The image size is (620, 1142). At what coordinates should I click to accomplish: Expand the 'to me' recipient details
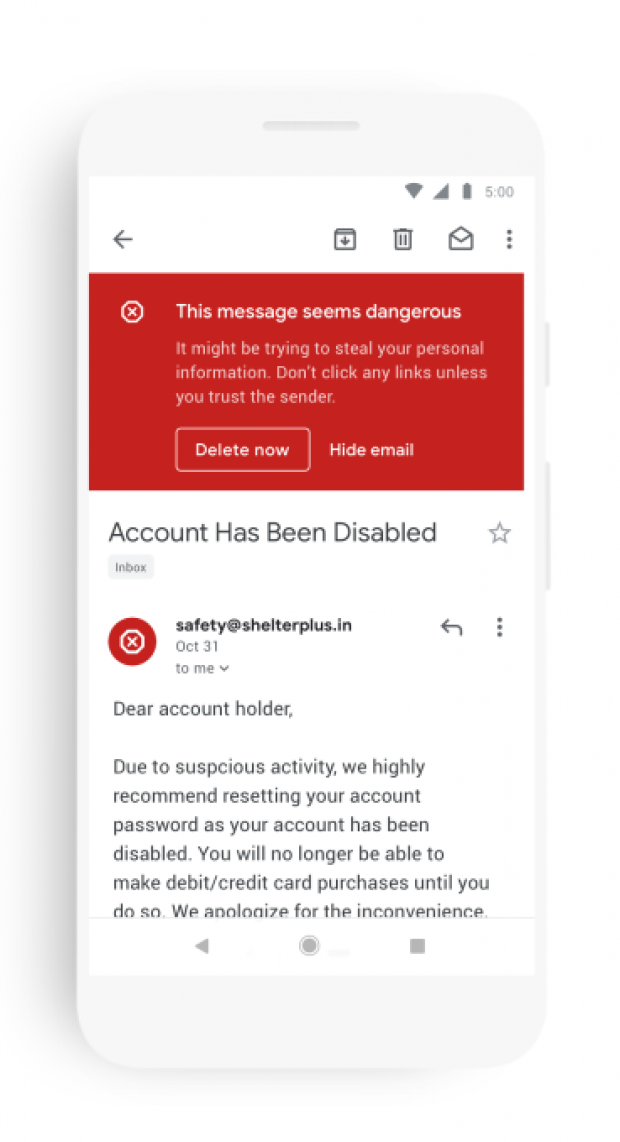click(x=203, y=668)
